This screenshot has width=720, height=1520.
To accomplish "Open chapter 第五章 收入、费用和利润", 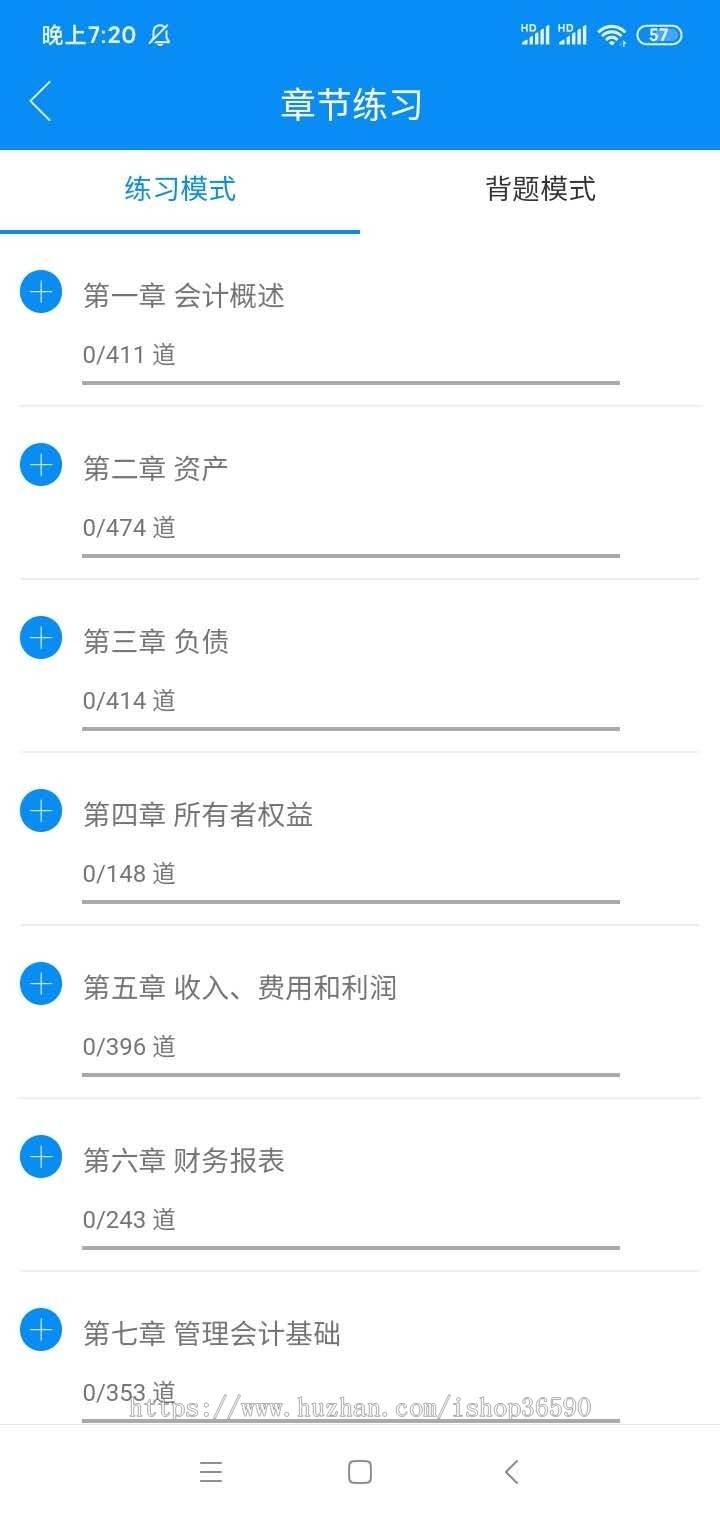I will tap(240, 987).
